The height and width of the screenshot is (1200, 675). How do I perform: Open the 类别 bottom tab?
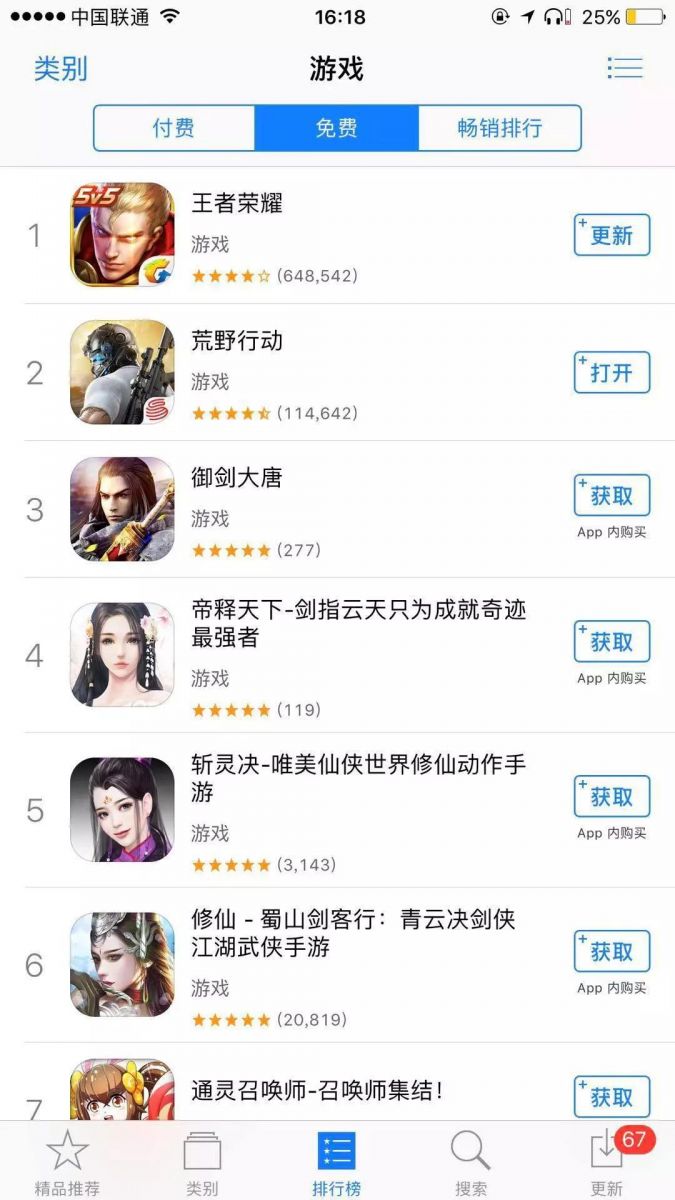(202, 1162)
